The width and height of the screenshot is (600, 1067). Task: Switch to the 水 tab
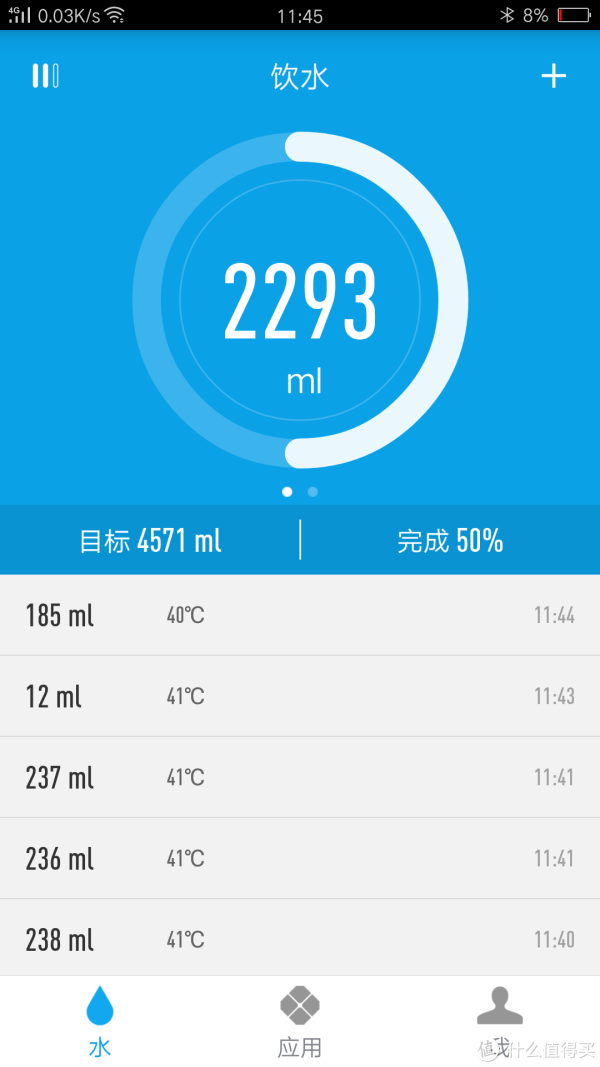coord(100,1021)
